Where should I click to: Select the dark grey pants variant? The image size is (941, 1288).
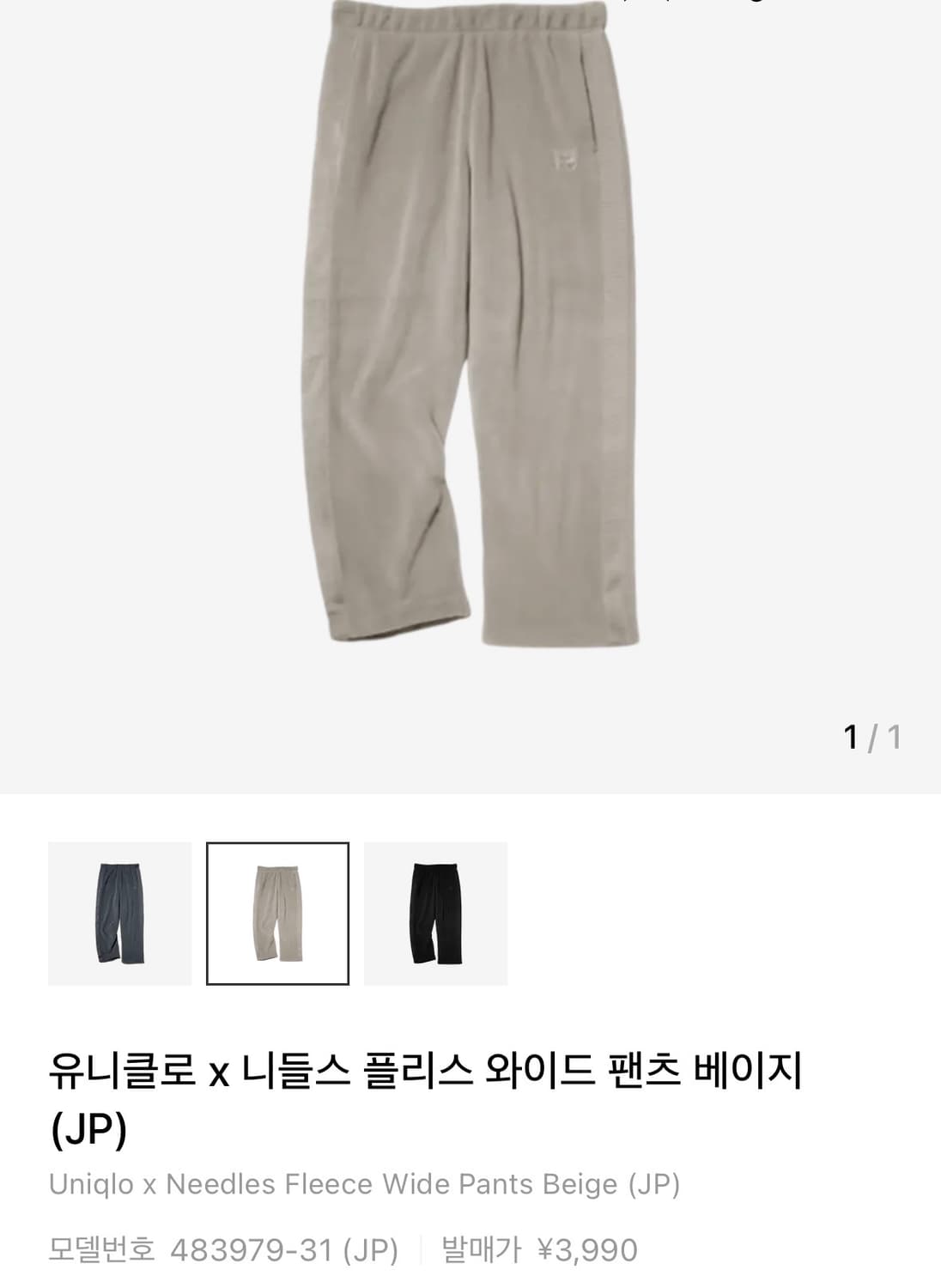click(120, 914)
